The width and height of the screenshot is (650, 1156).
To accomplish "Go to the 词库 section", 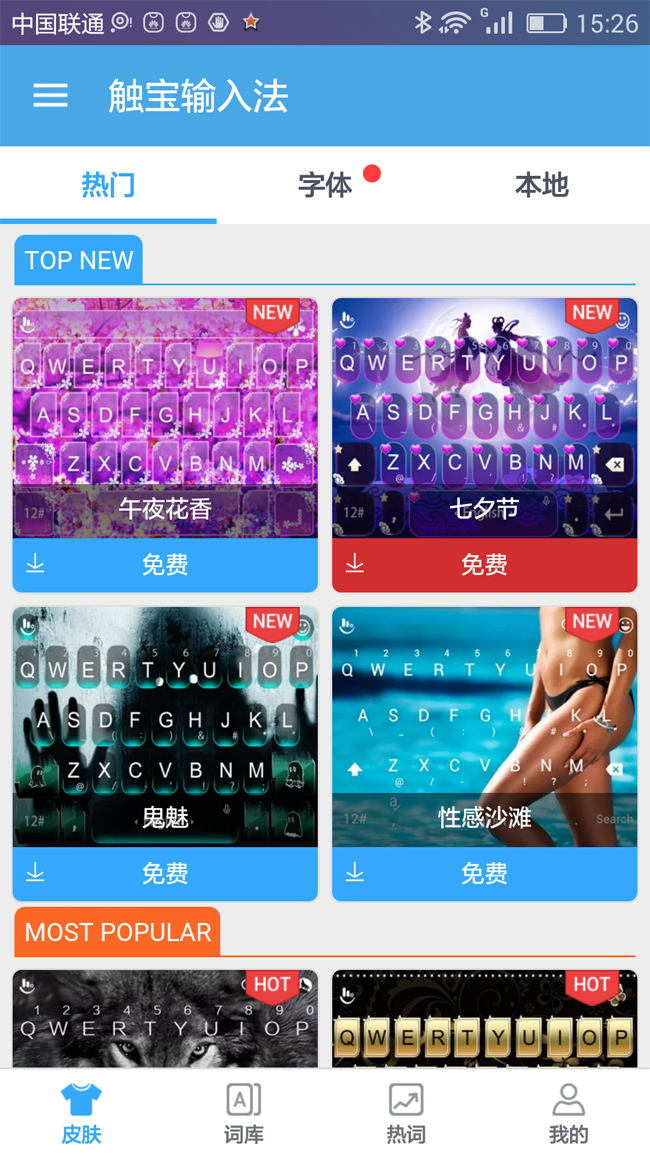I will (243, 1113).
